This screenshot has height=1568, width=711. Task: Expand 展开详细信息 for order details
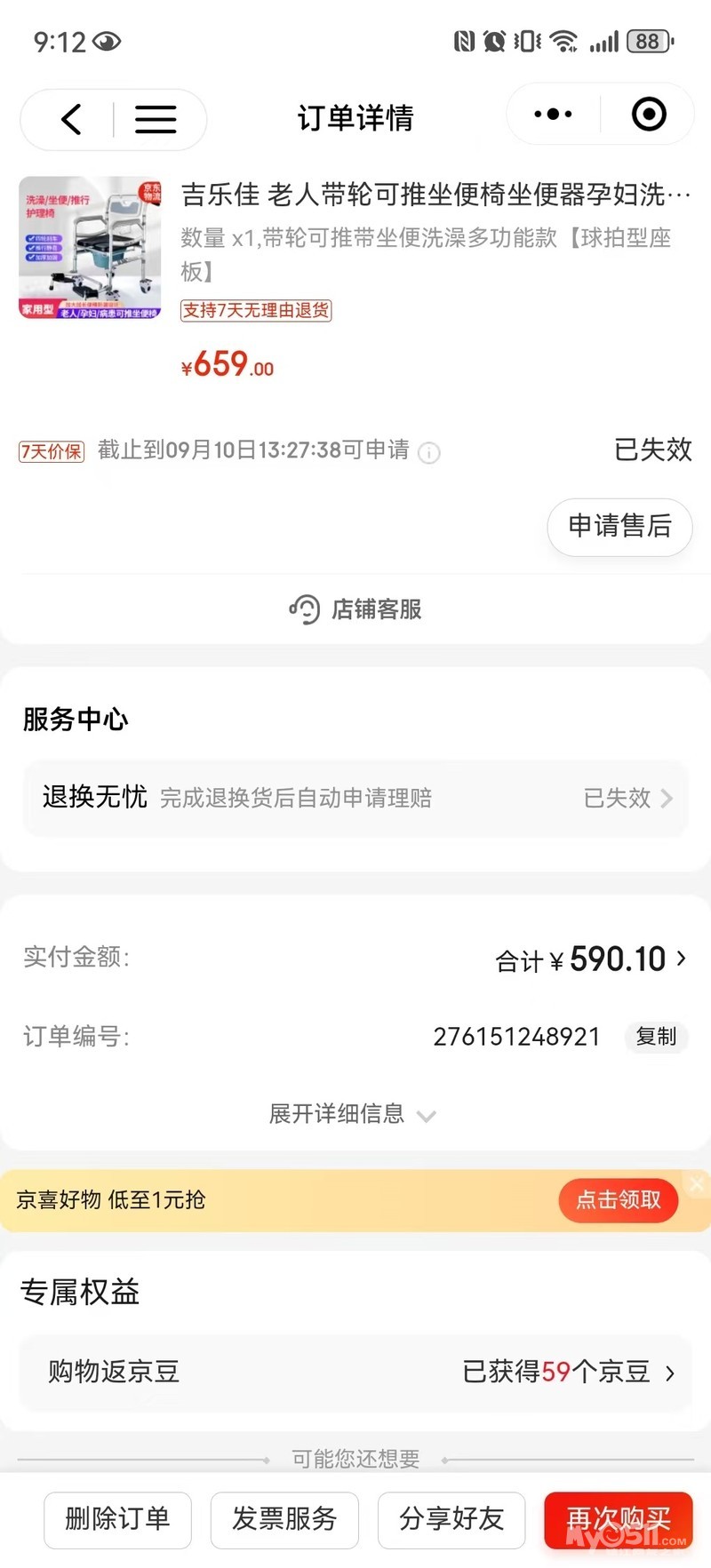pos(352,1114)
